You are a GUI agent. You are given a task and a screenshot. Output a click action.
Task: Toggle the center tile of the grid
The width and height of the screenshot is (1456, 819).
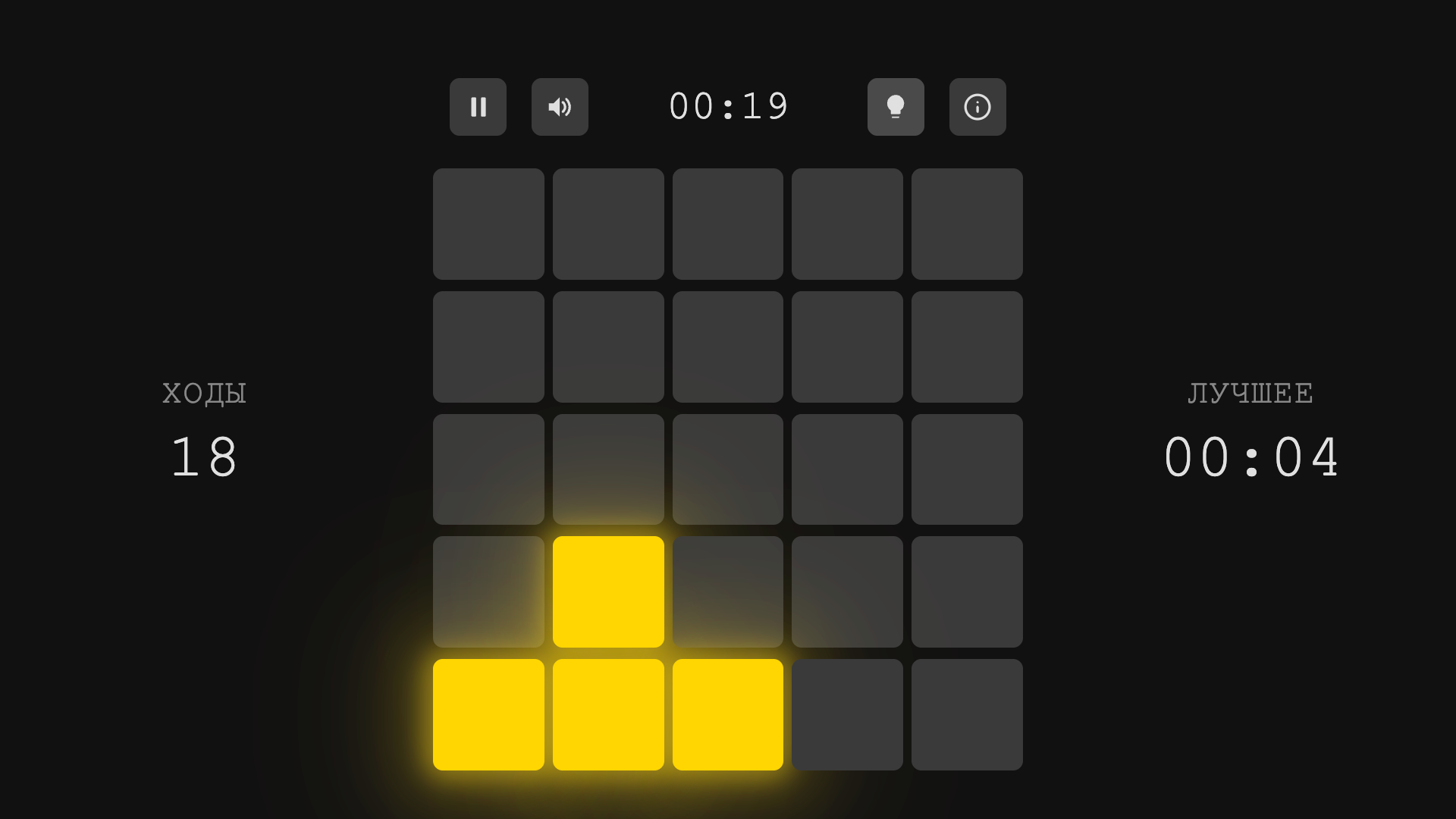click(728, 469)
